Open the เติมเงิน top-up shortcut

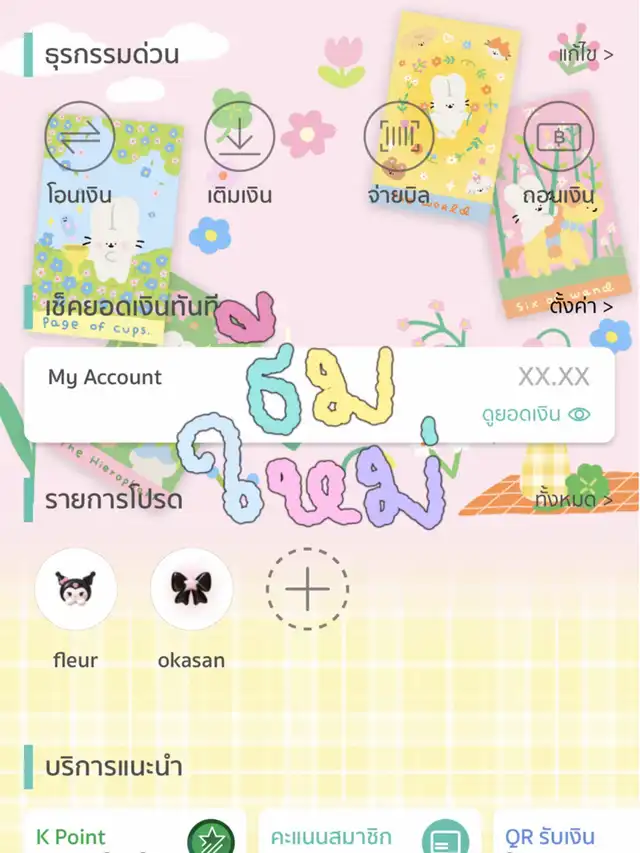(x=239, y=153)
